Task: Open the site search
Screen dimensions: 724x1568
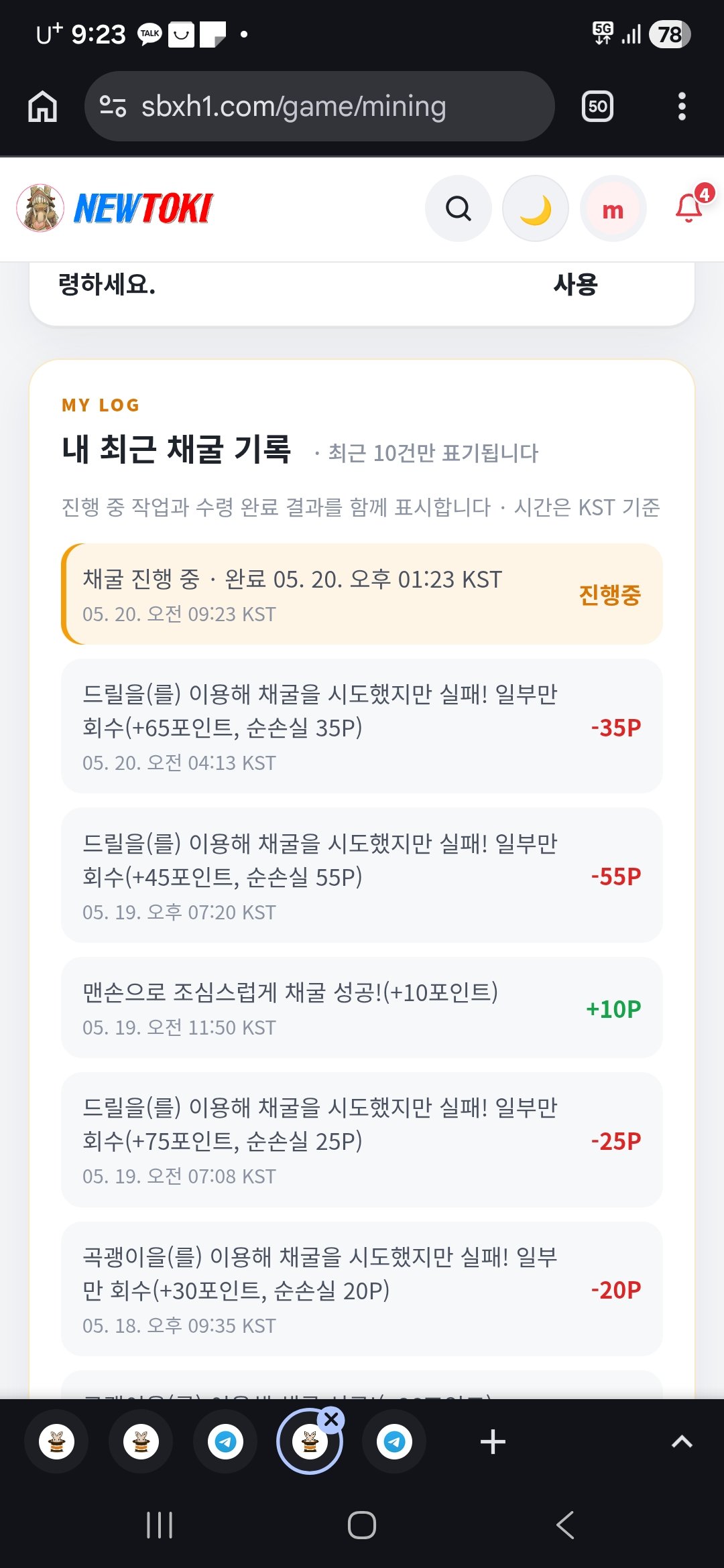Action: coord(459,208)
